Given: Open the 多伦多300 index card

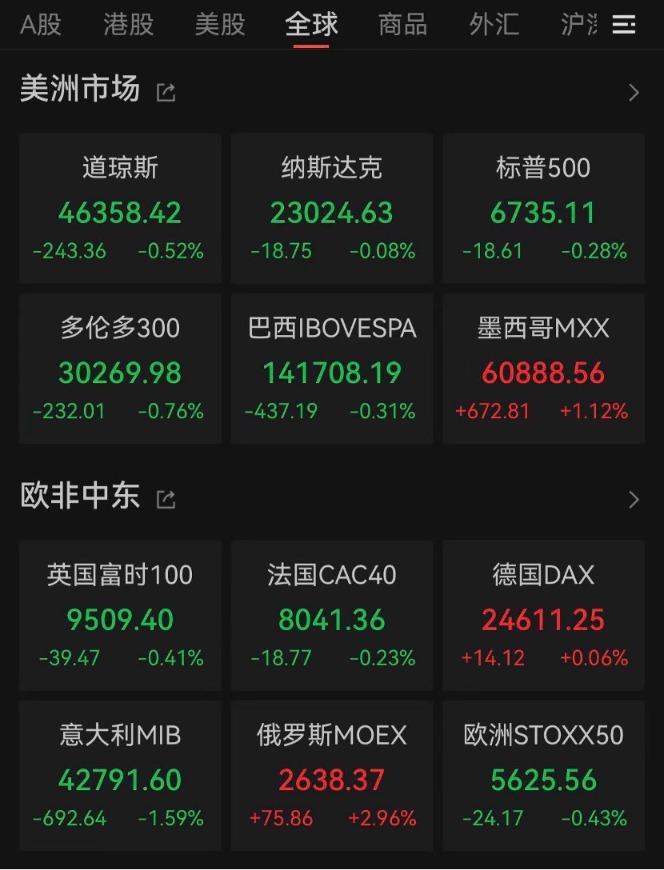Looking at the screenshot, I should [120, 368].
